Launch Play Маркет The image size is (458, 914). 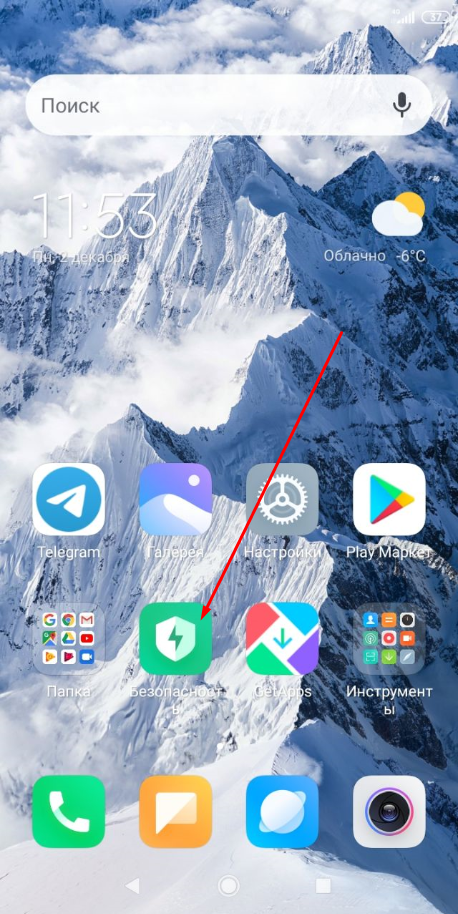pyautogui.click(x=389, y=499)
